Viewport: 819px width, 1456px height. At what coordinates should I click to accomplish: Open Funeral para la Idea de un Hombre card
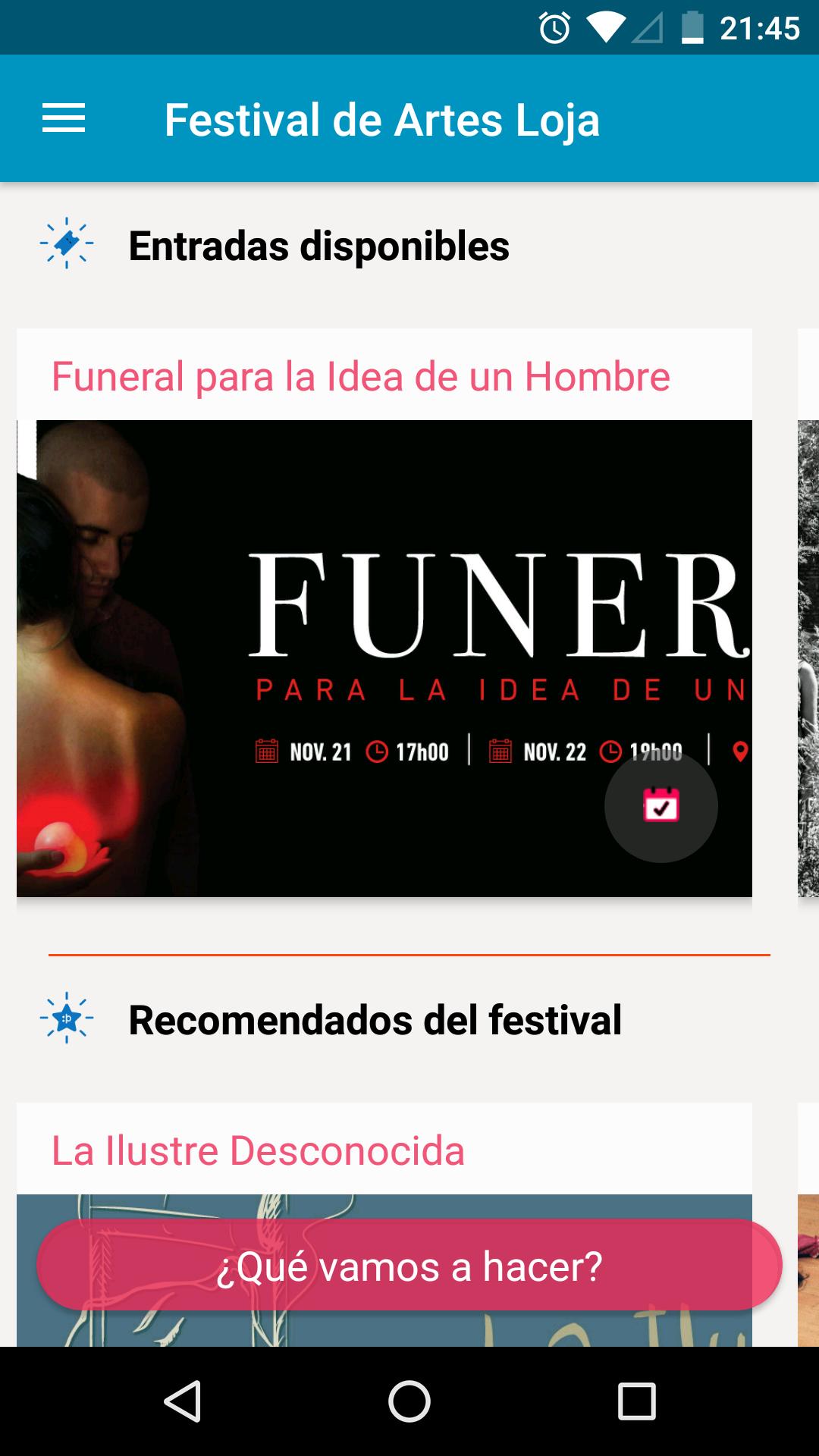[360, 377]
